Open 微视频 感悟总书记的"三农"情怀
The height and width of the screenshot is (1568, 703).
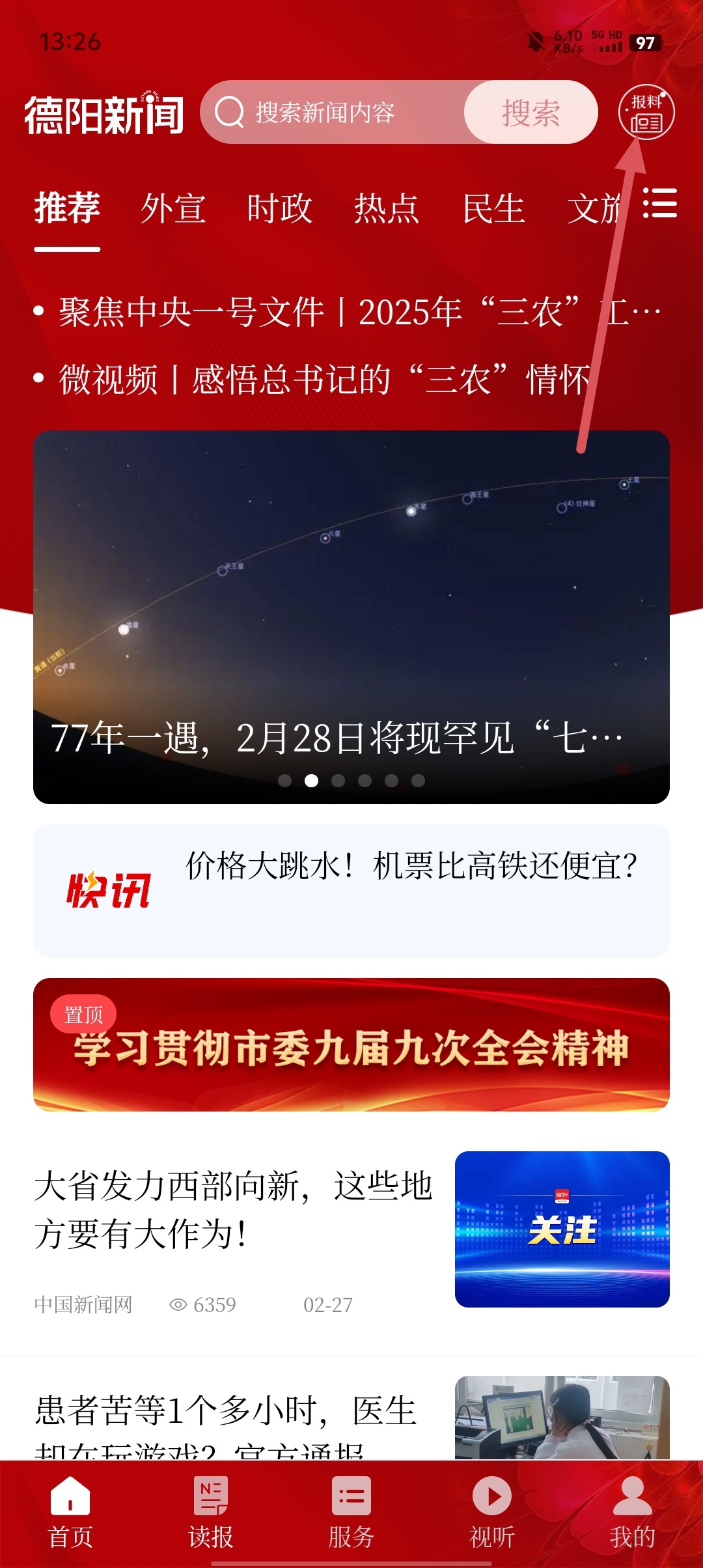pos(312,379)
